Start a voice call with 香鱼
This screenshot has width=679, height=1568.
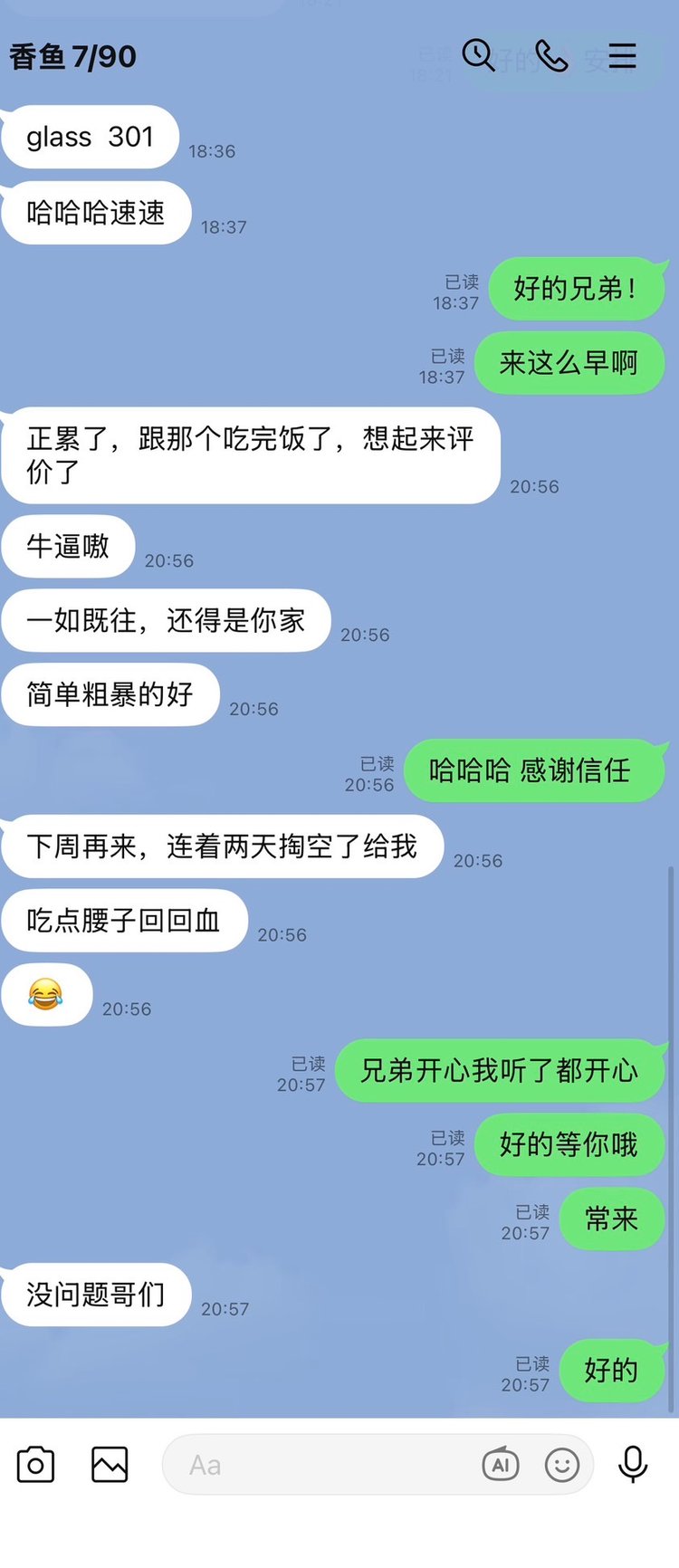pyautogui.click(x=551, y=55)
